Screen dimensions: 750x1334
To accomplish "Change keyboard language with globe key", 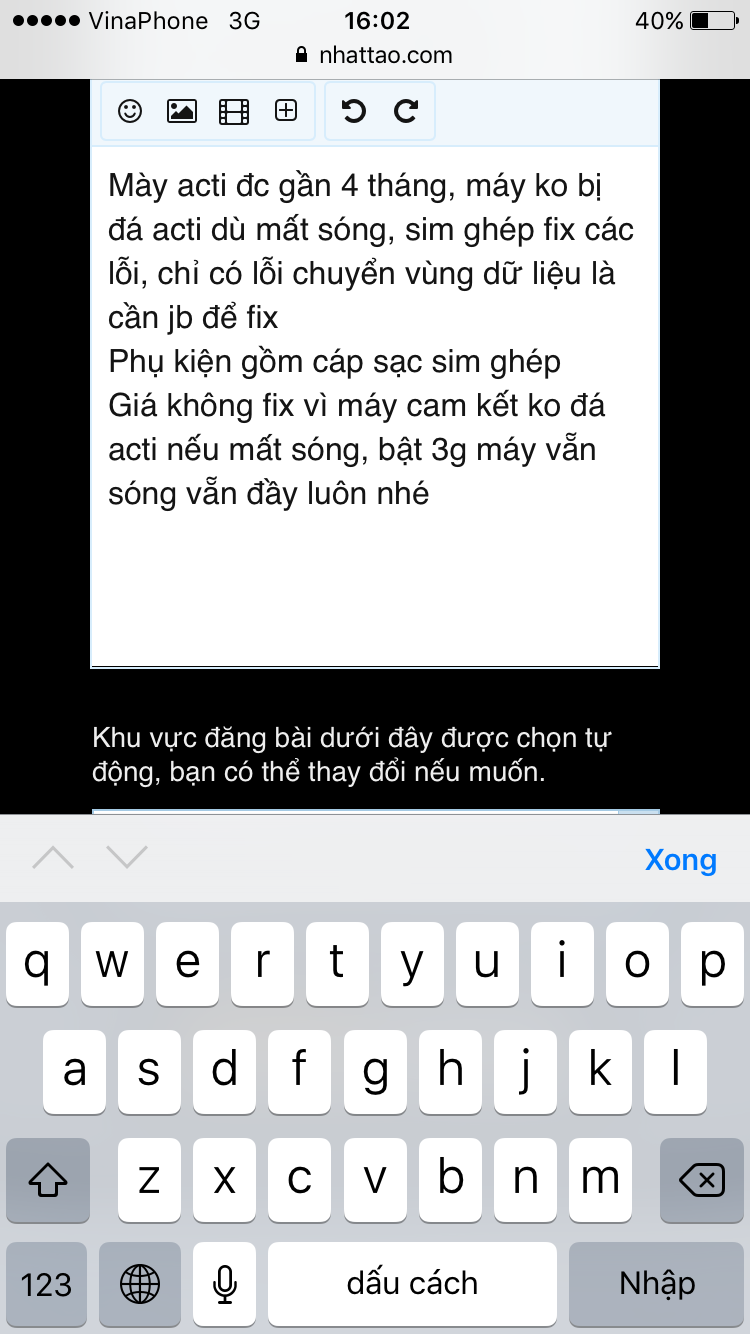I will [x=139, y=1284].
